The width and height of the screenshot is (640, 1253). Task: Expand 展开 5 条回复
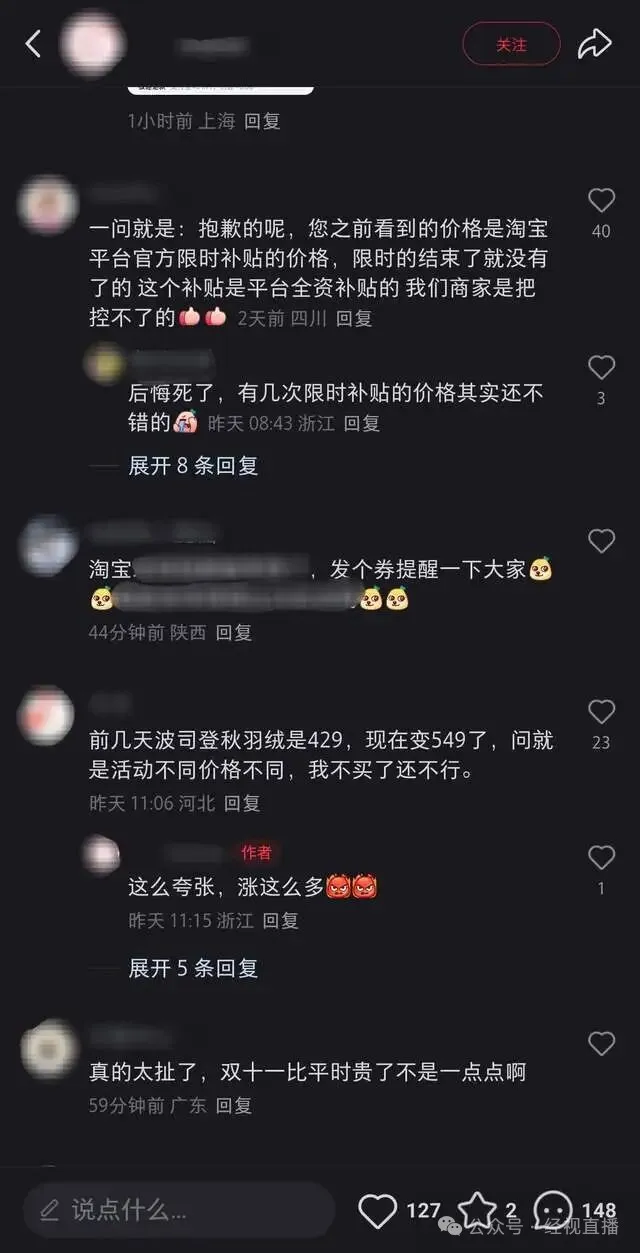click(193, 968)
